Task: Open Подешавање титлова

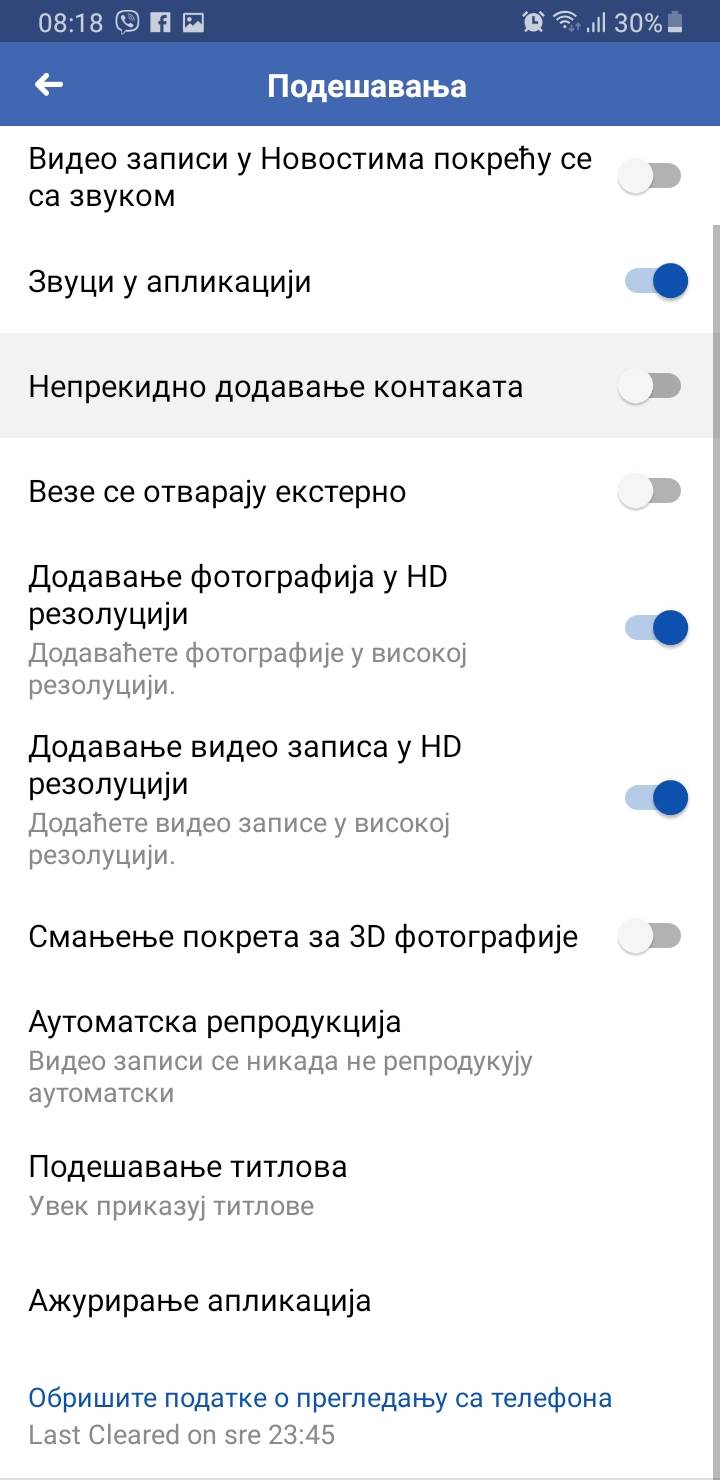Action: (188, 1167)
